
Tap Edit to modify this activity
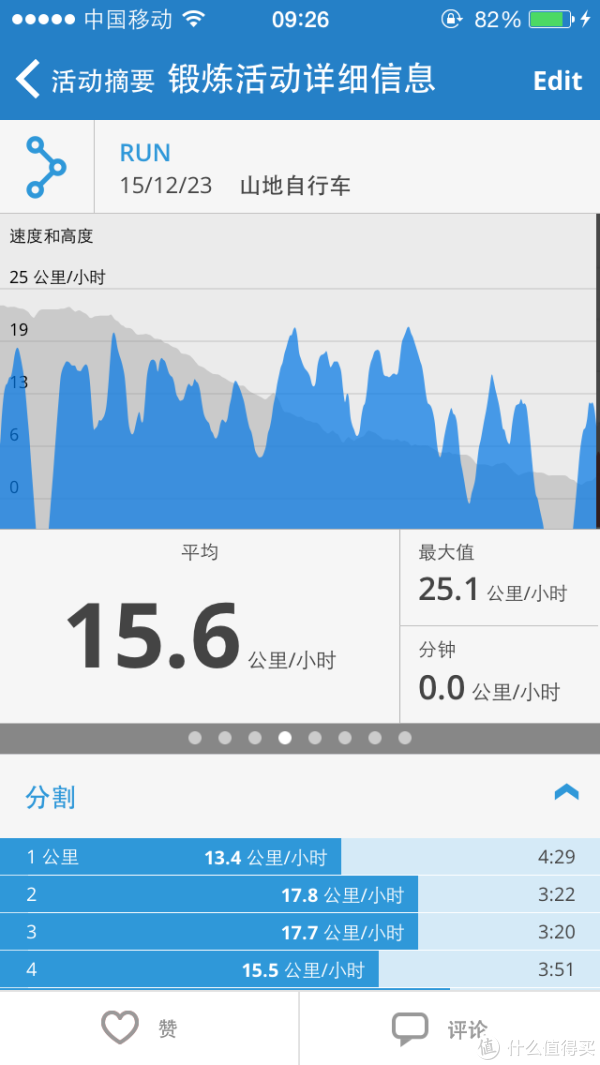557,81
